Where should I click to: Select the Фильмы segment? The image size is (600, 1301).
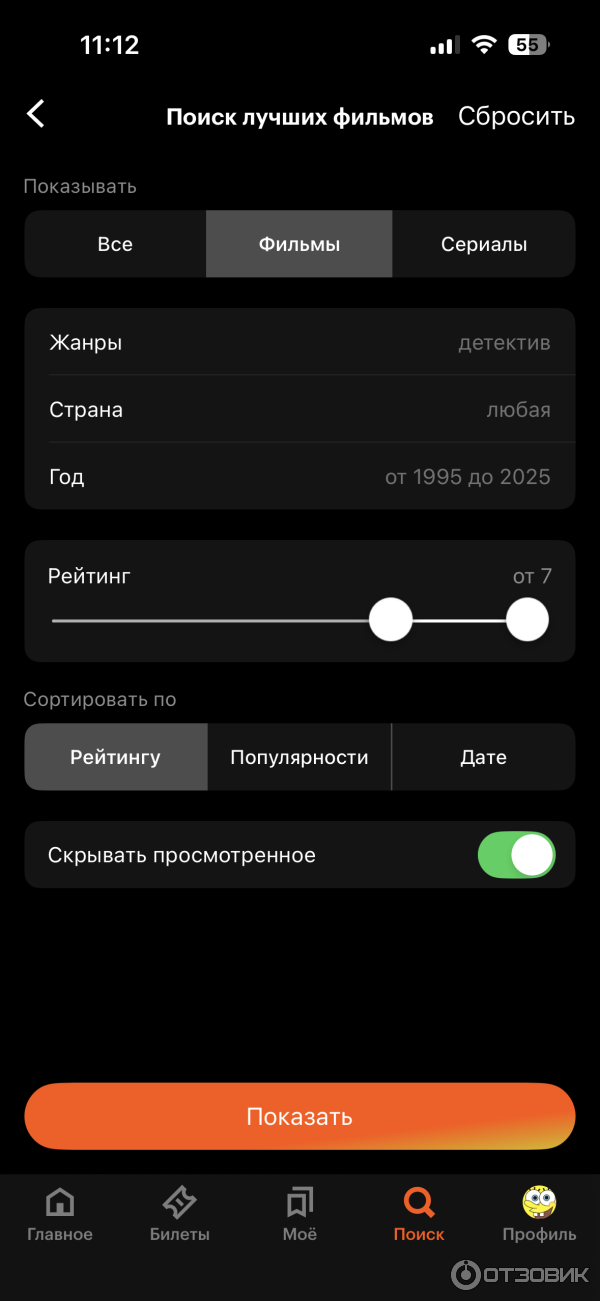299,244
